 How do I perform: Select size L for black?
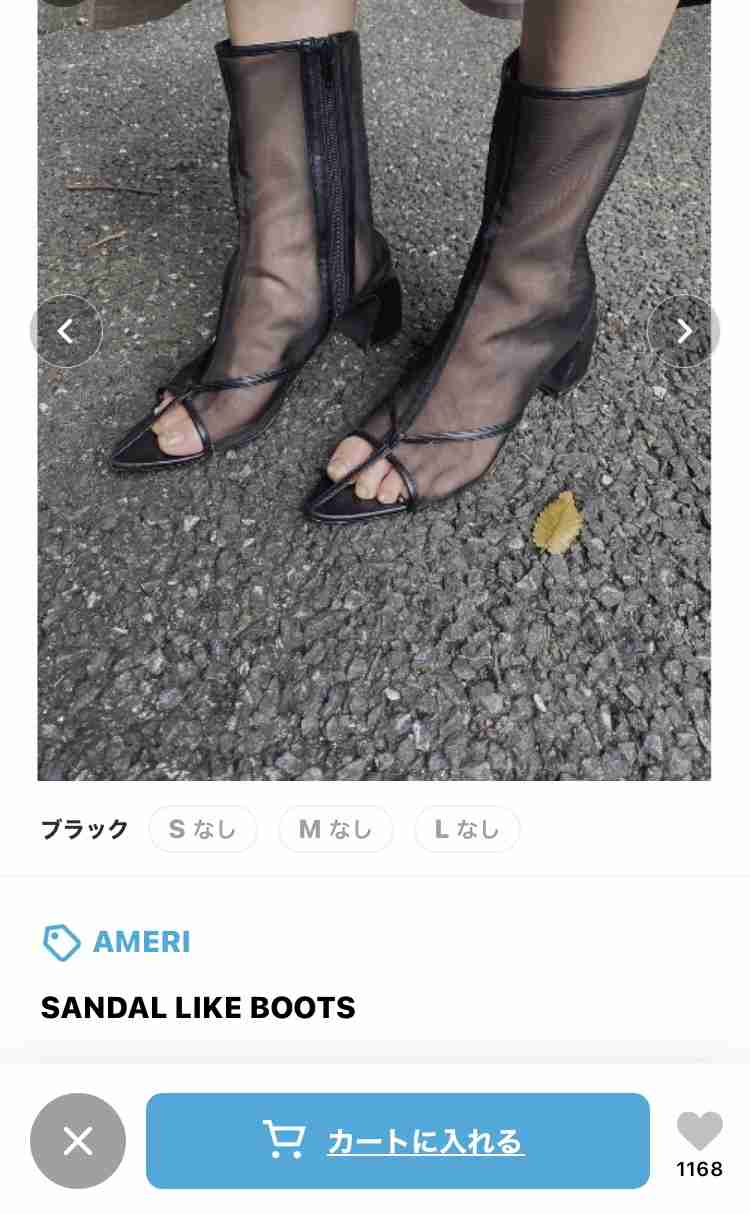467,829
